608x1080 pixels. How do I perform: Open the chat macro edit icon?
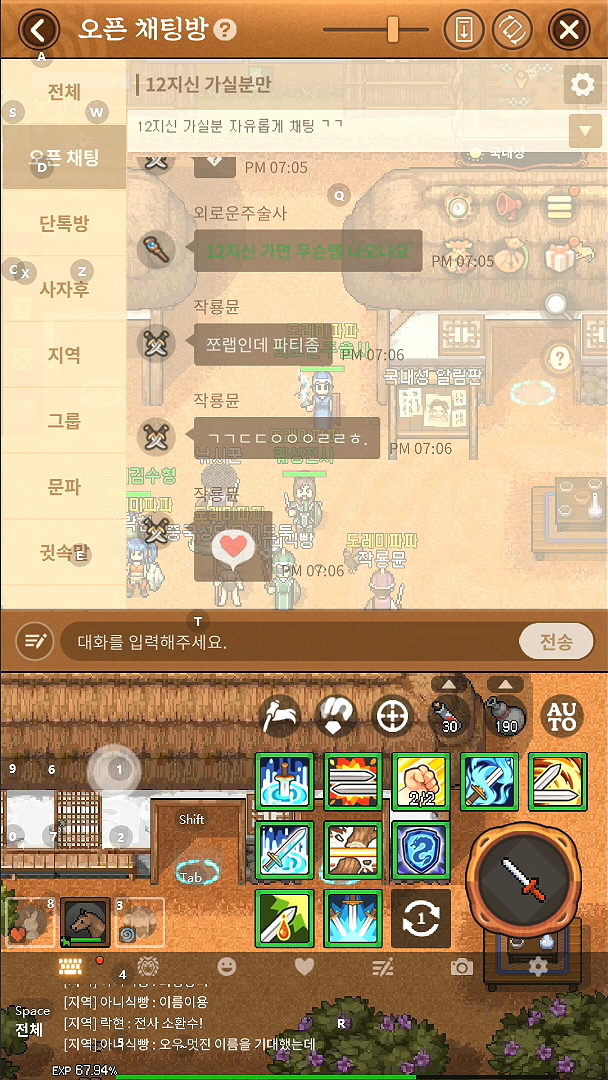(37, 641)
